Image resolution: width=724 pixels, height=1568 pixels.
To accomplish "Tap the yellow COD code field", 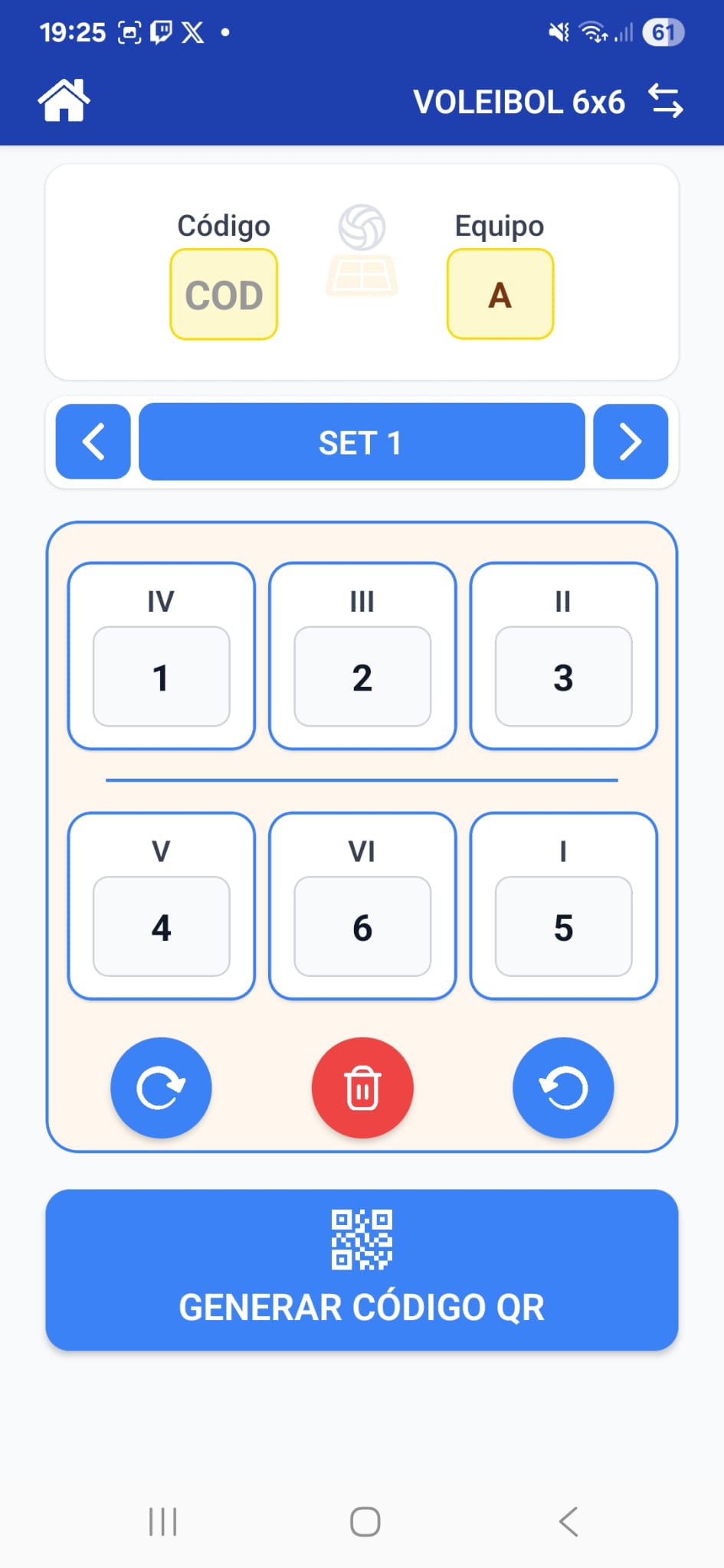I will [223, 295].
